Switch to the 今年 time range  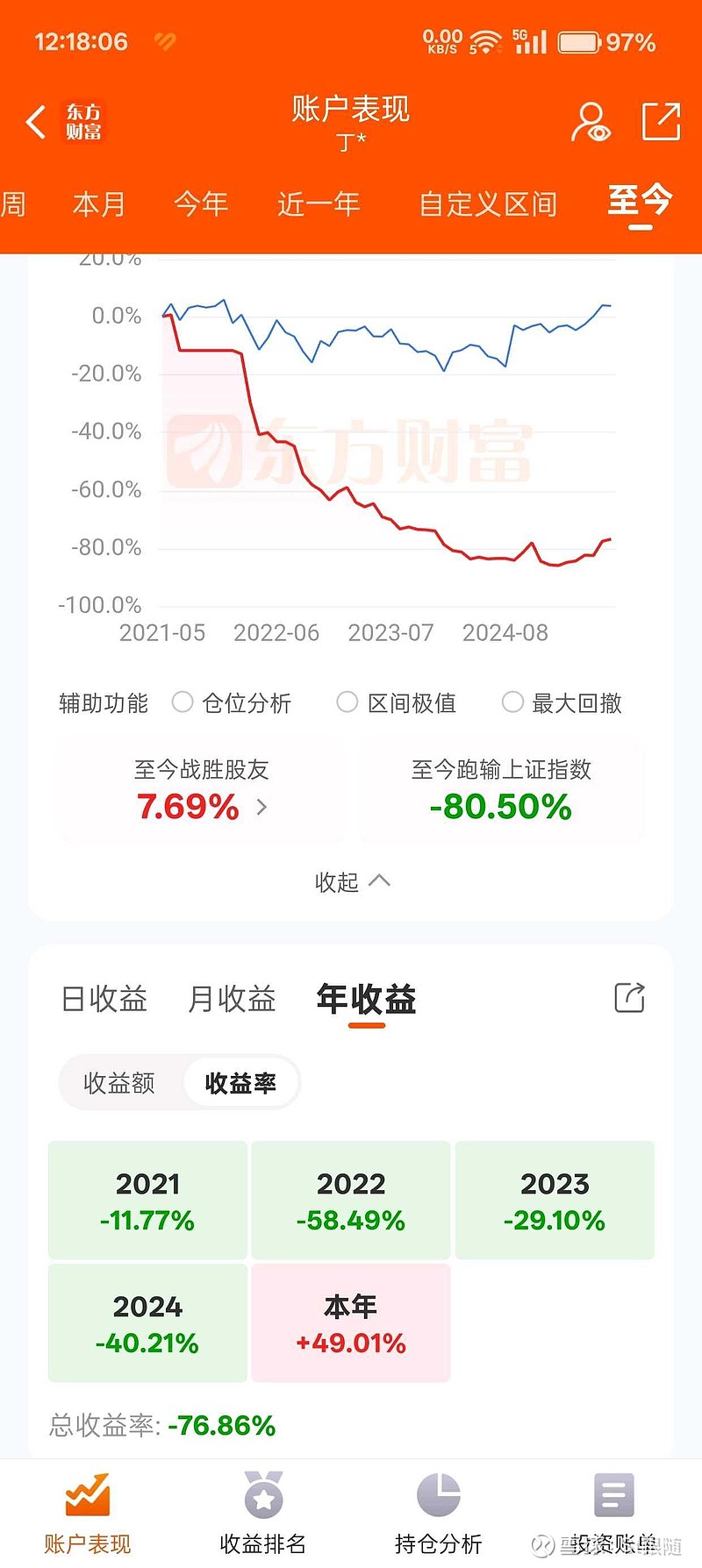[x=201, y=204]
